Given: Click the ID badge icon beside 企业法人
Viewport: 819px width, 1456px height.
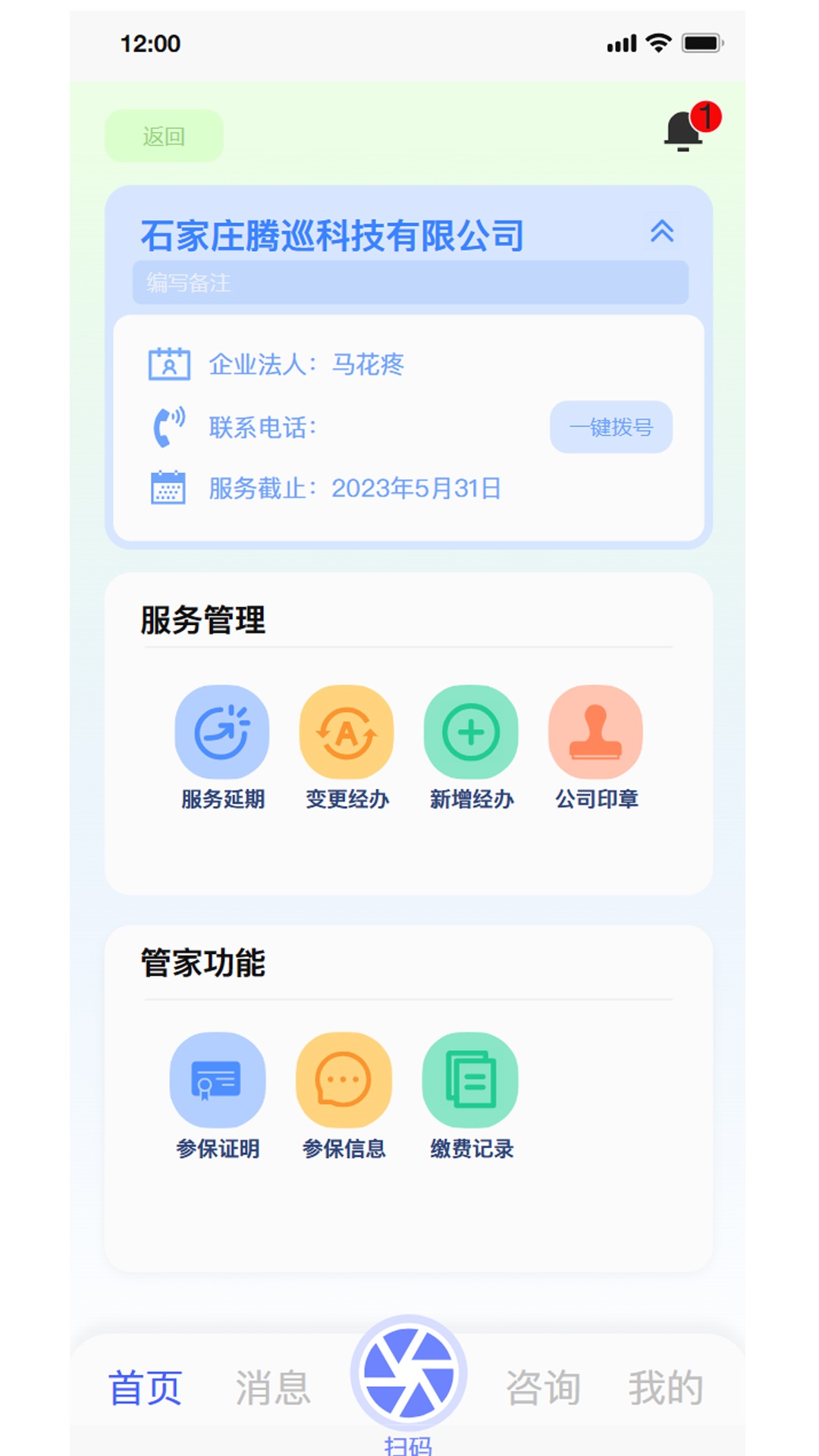Looking at the screenshot, I should tap(168, 364).
